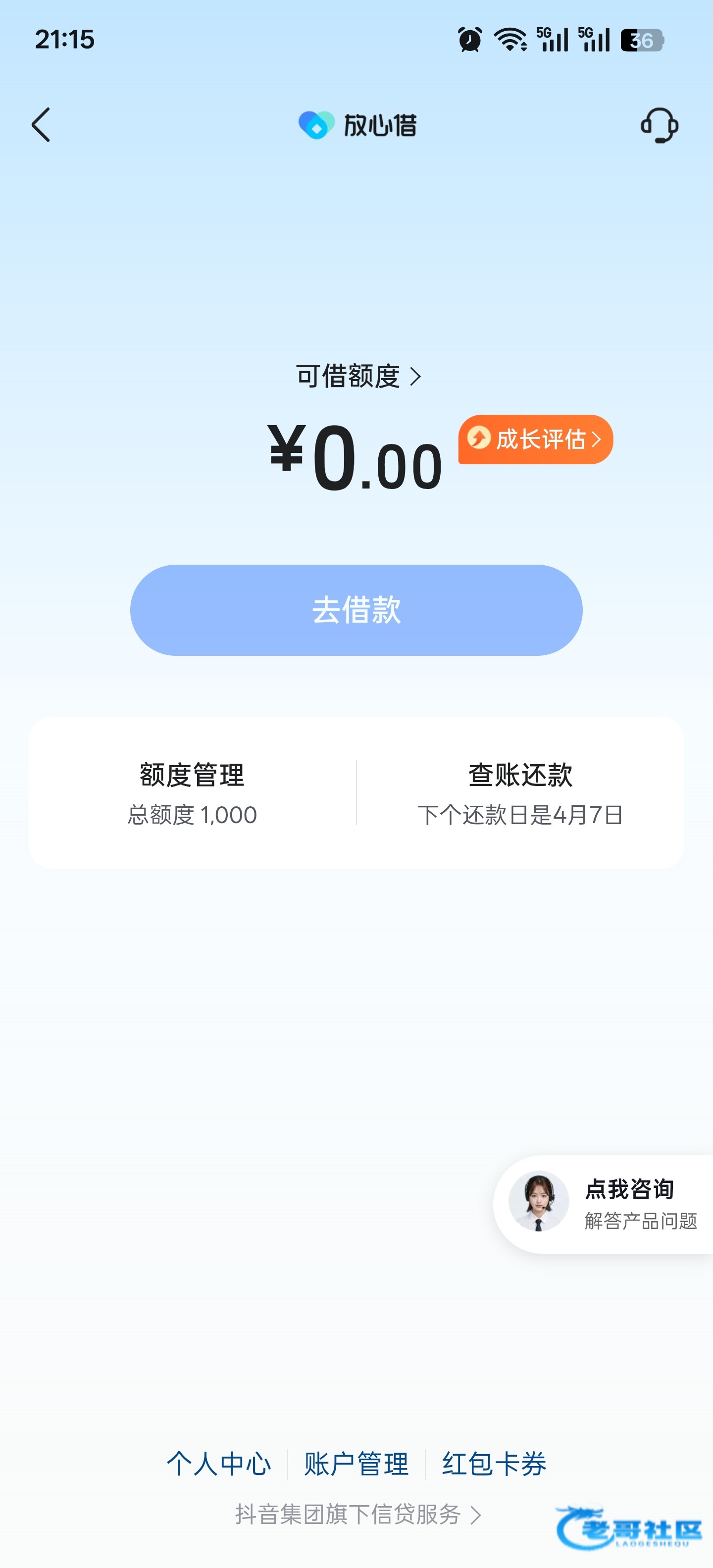Open 账户管理 link
713x1568 pixels.
[x=356, y=1464]
